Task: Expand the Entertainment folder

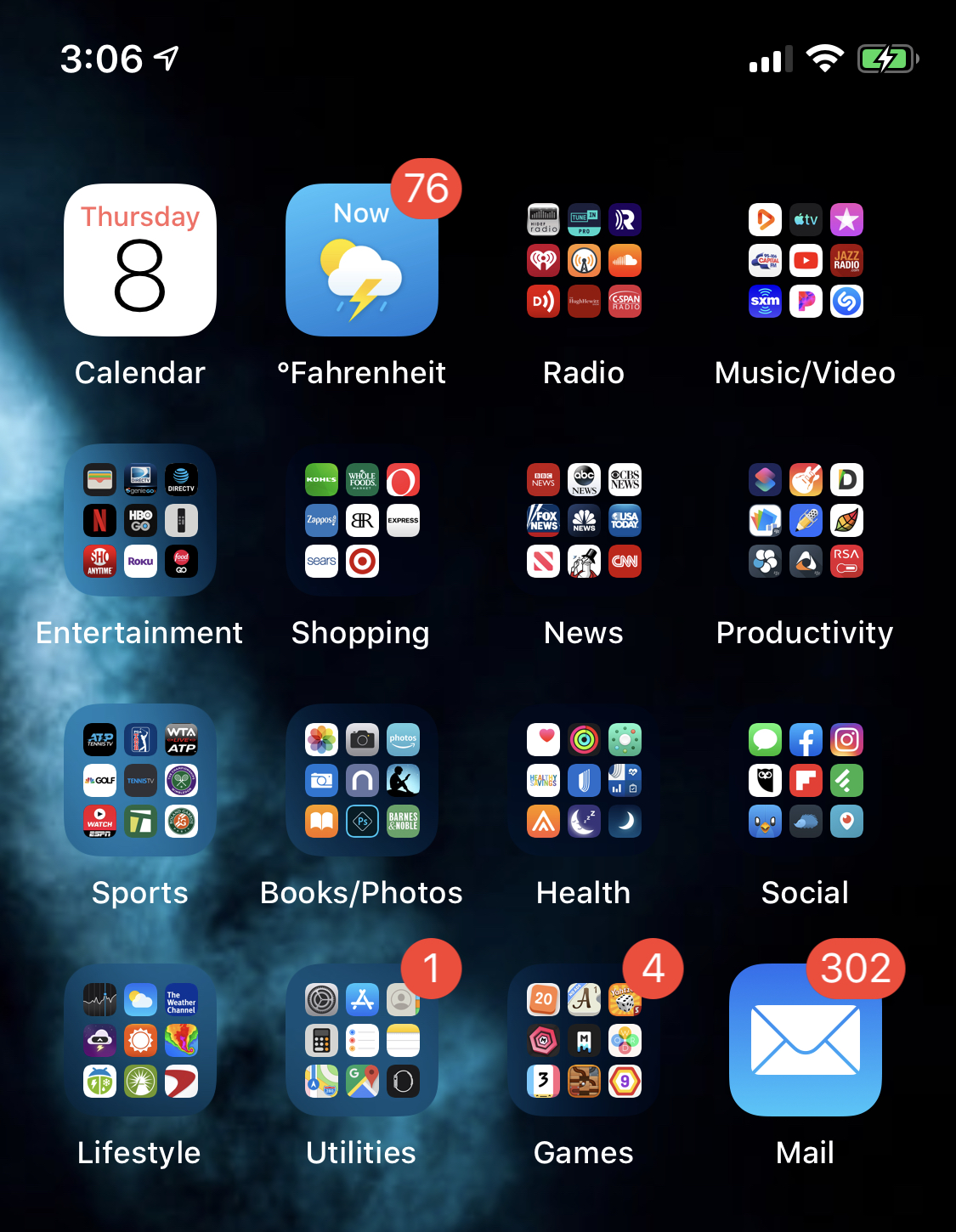Action: click(140, 520)
